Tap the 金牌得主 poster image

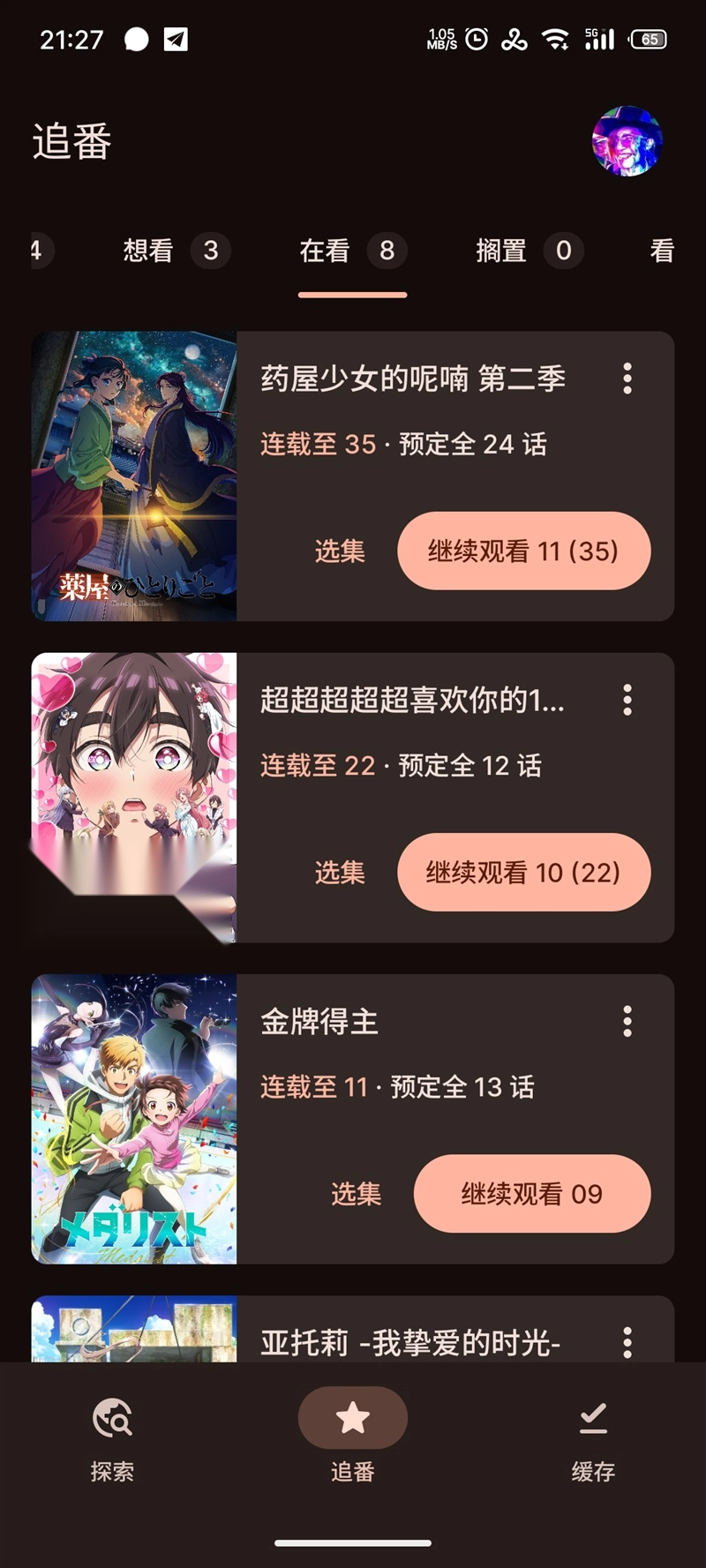pyautogui.click(x=134, y=1115)
